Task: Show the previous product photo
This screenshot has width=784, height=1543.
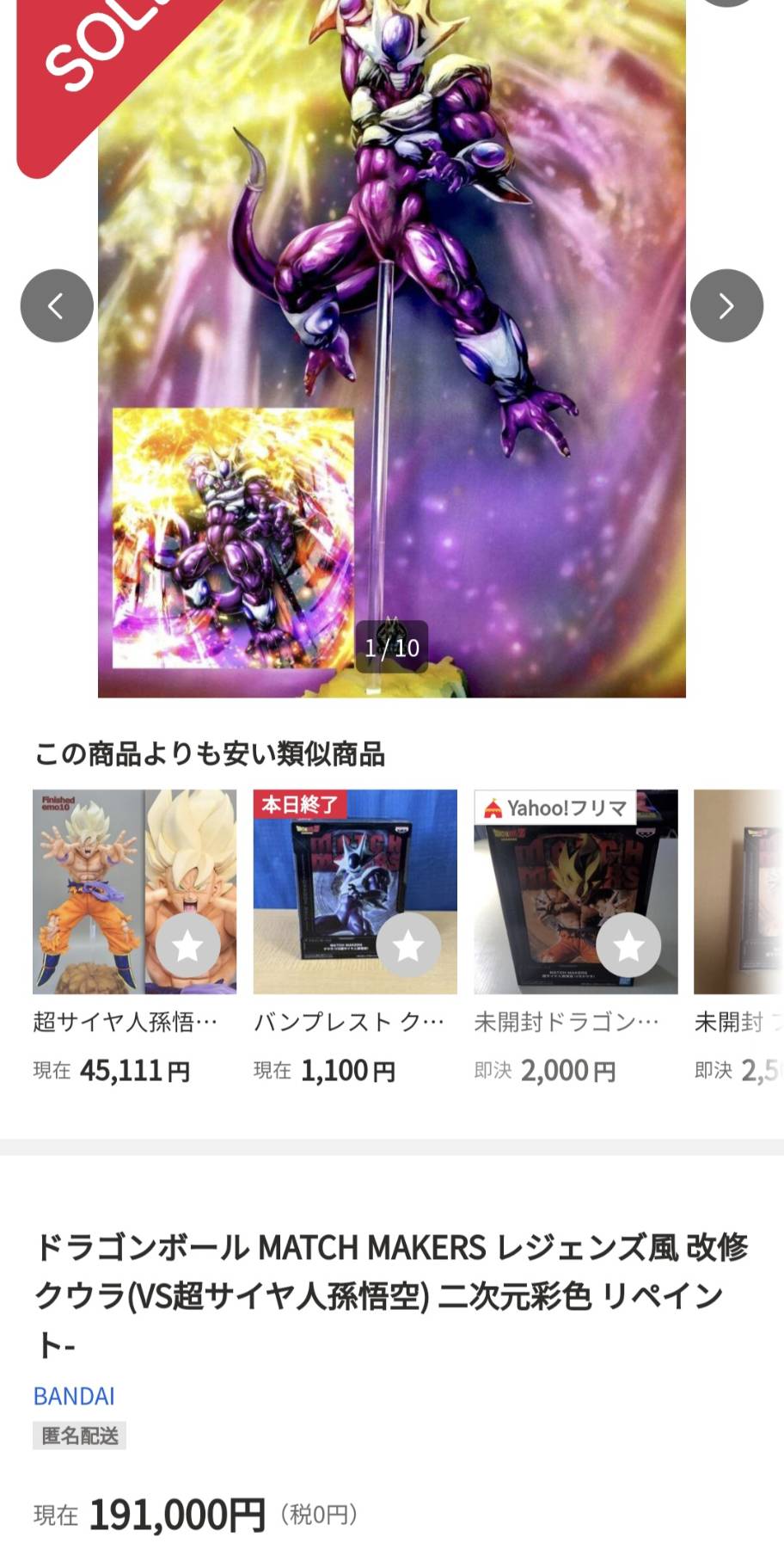Action: [x=57, y=305]
